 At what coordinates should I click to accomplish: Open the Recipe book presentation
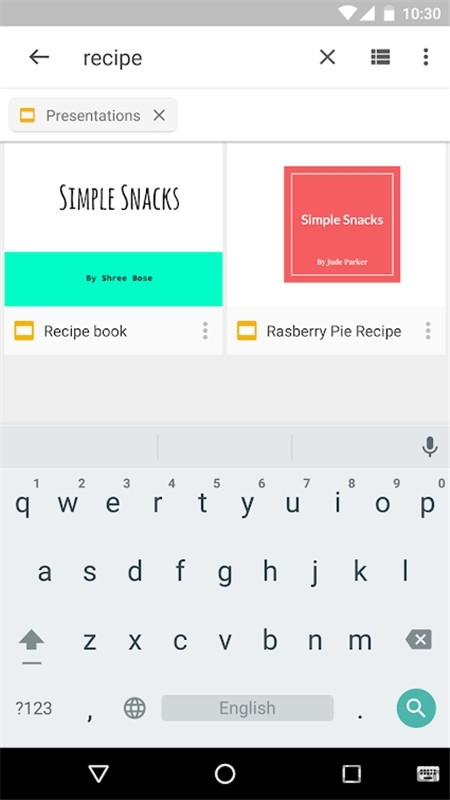[x=113, y=248]
